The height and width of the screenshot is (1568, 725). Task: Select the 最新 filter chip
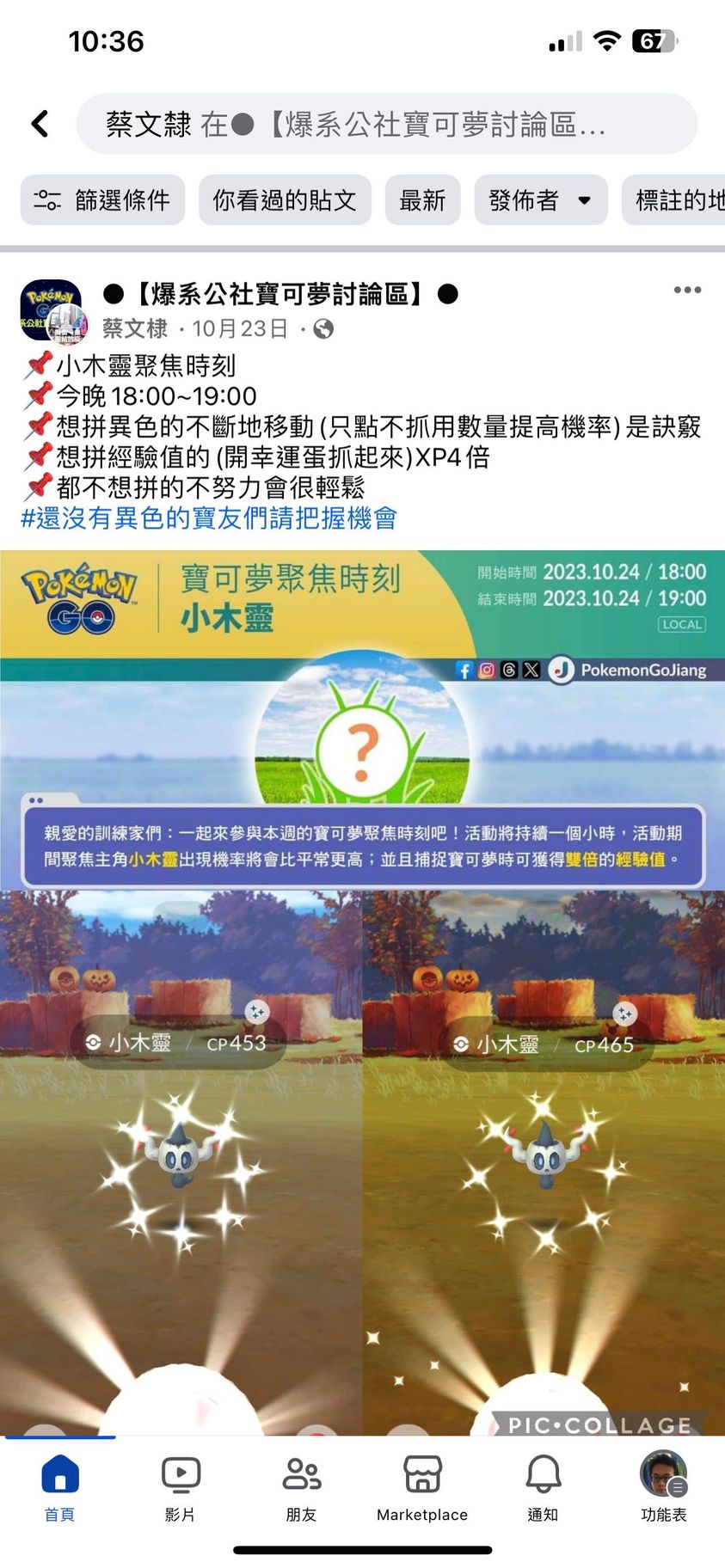tap(422, 200)
